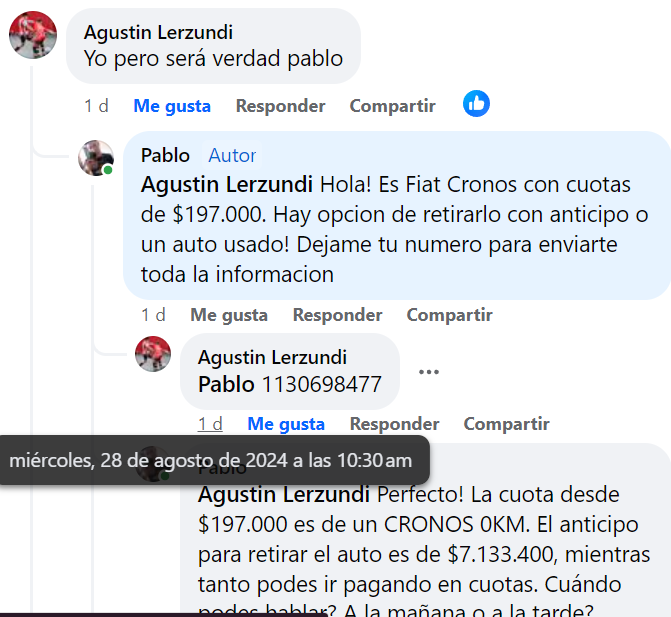This screenshot has height=617, width=671.
Task: Open the options menu beside the 1130698477 comment
Action: point(429,372)
